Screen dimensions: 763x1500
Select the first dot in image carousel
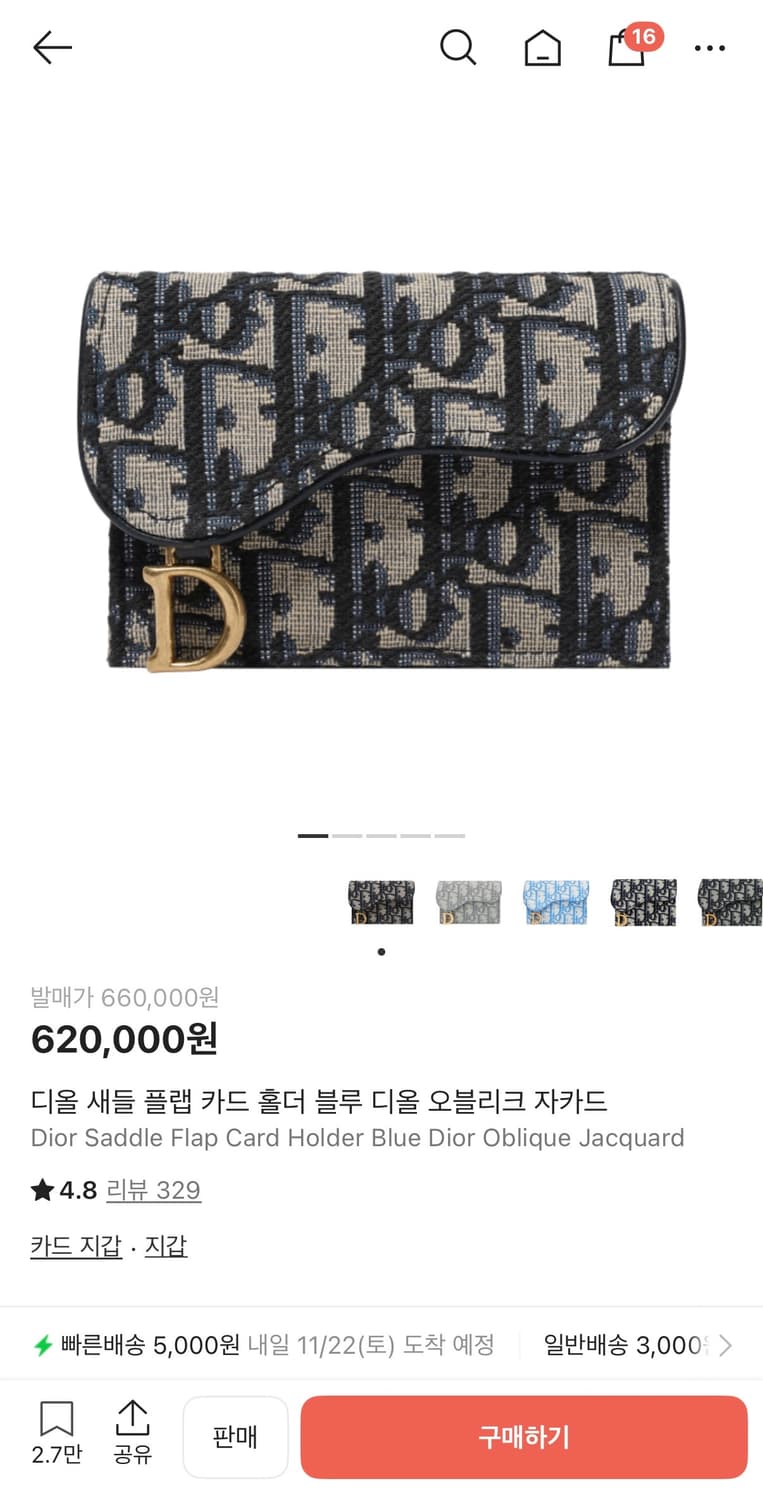point(314,835)
